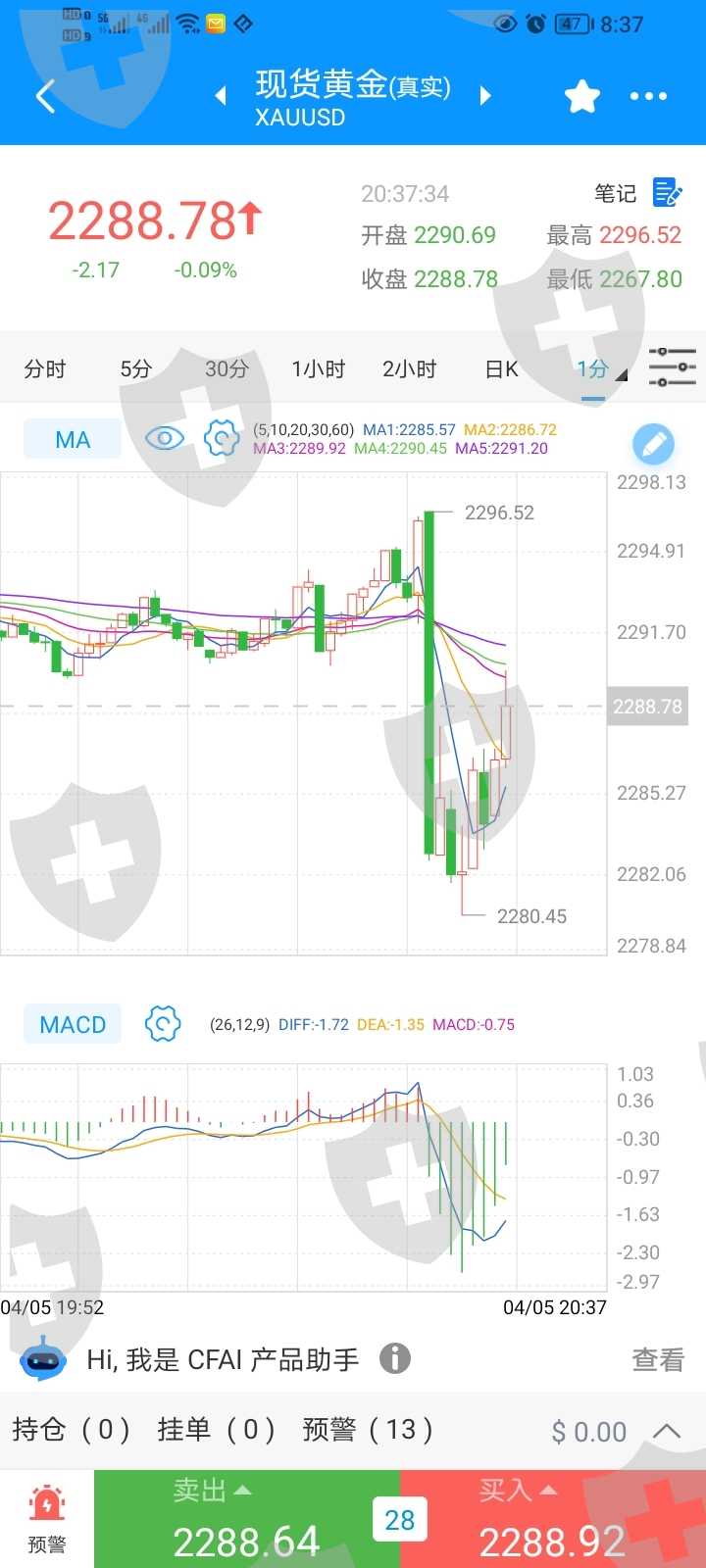Toggle MA lines visibility eye icon
The width and height of the screenshot is (706, 1568).
pos(165,438)
